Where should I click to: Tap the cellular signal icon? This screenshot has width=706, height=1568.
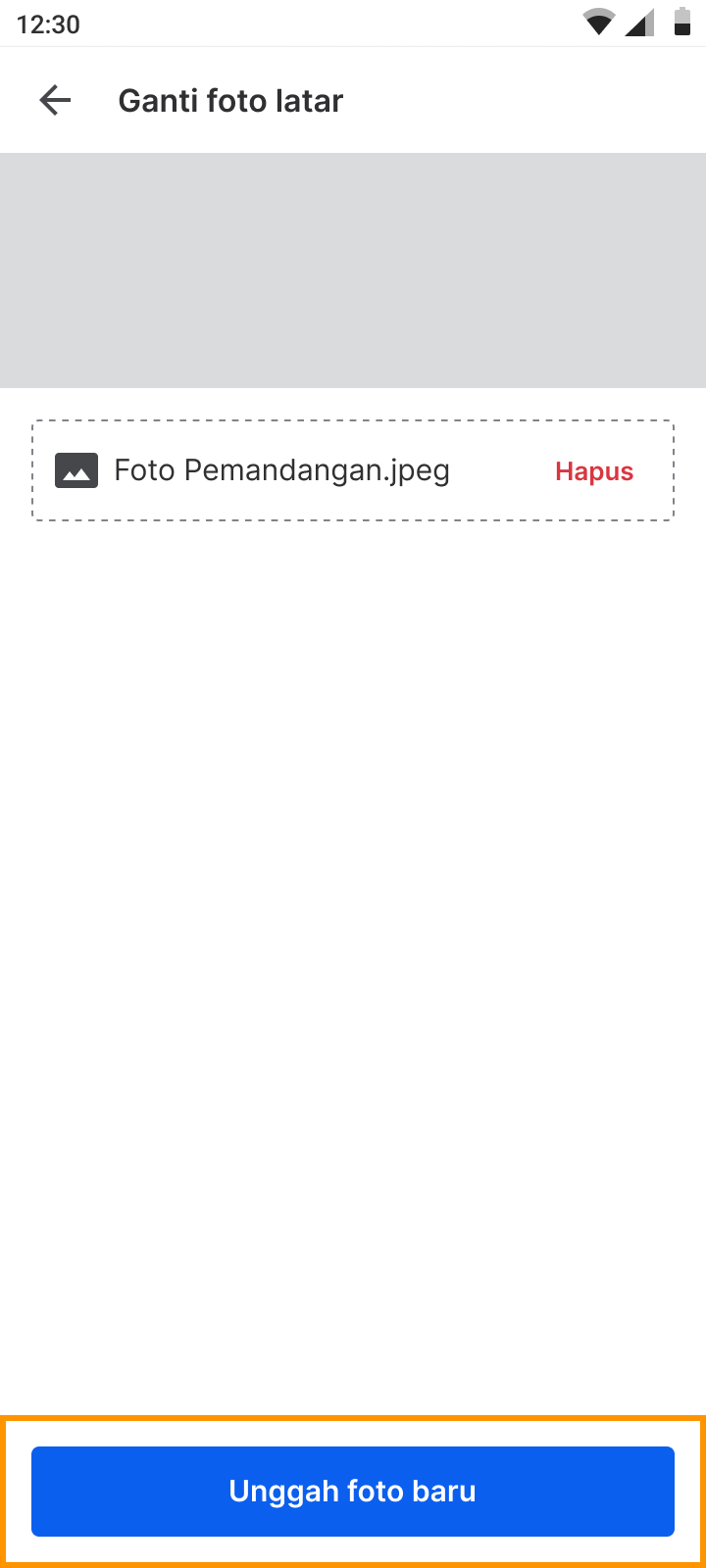point(638,22)
